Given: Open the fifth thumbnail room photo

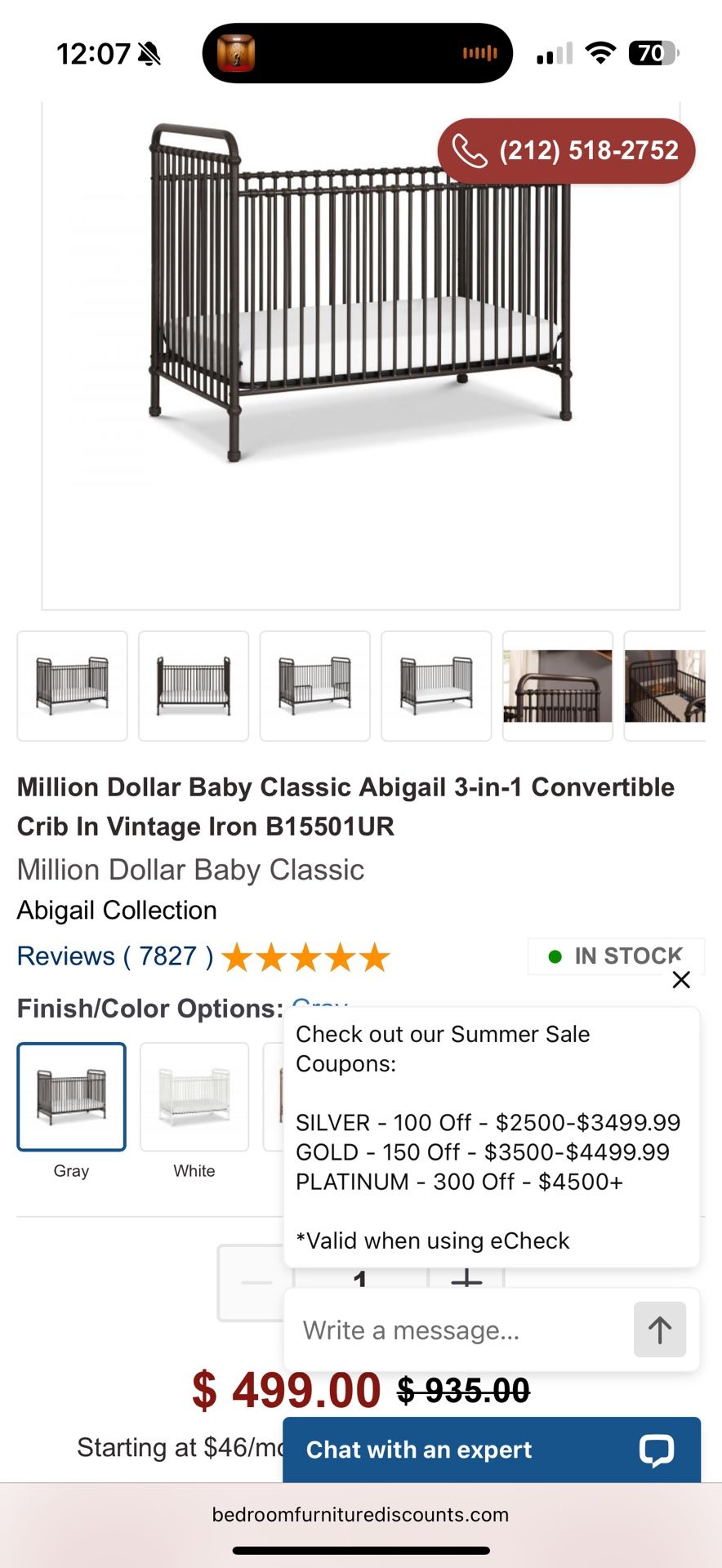Looking at the screenshot, I should click(x=557, y=686).
